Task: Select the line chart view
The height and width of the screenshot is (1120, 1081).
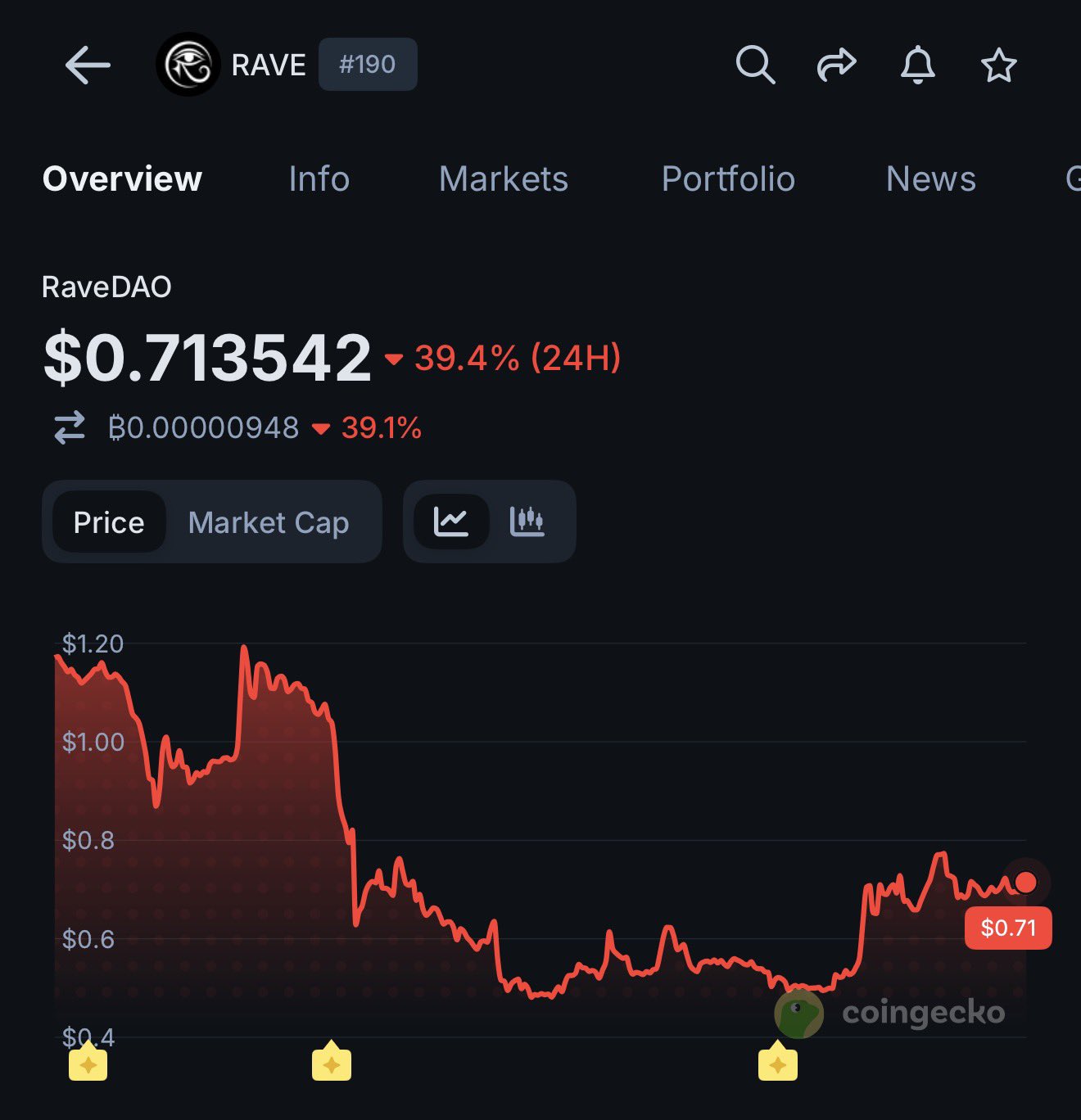Action: [451, 522]
